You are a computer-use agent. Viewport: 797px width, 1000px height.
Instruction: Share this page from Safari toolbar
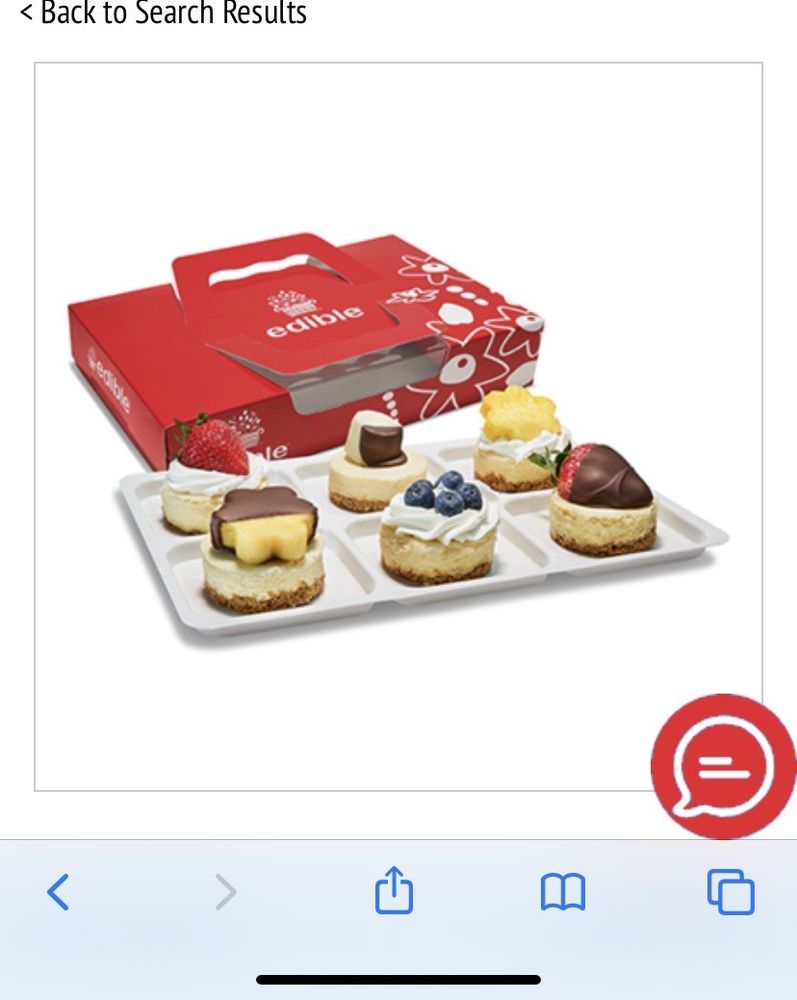point(394,890)
